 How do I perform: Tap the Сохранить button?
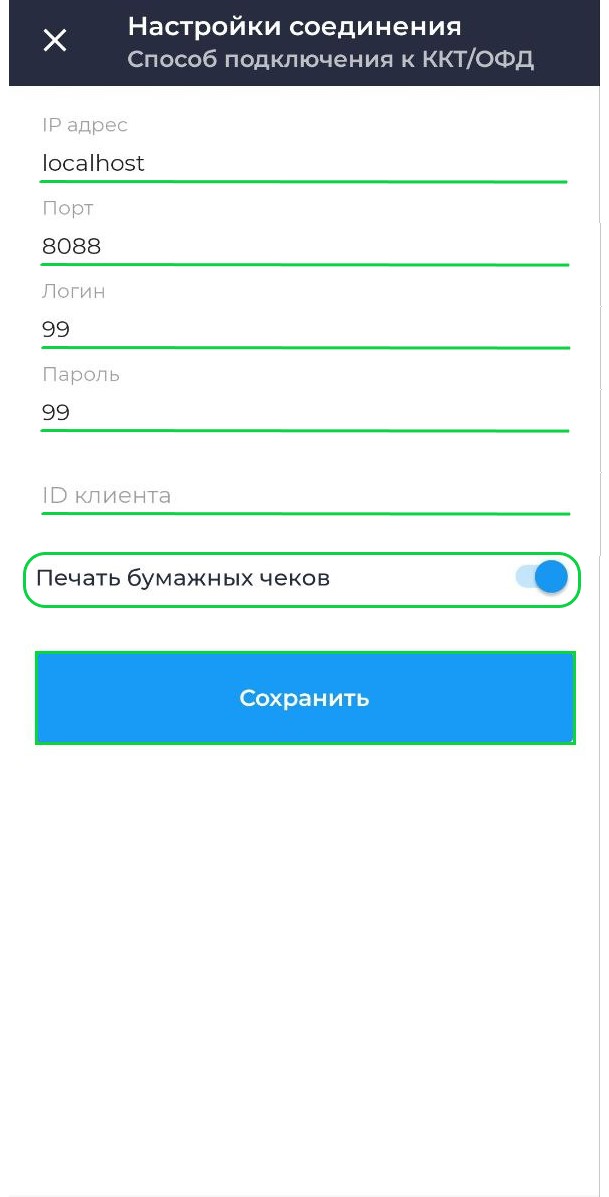coord(304,698)
